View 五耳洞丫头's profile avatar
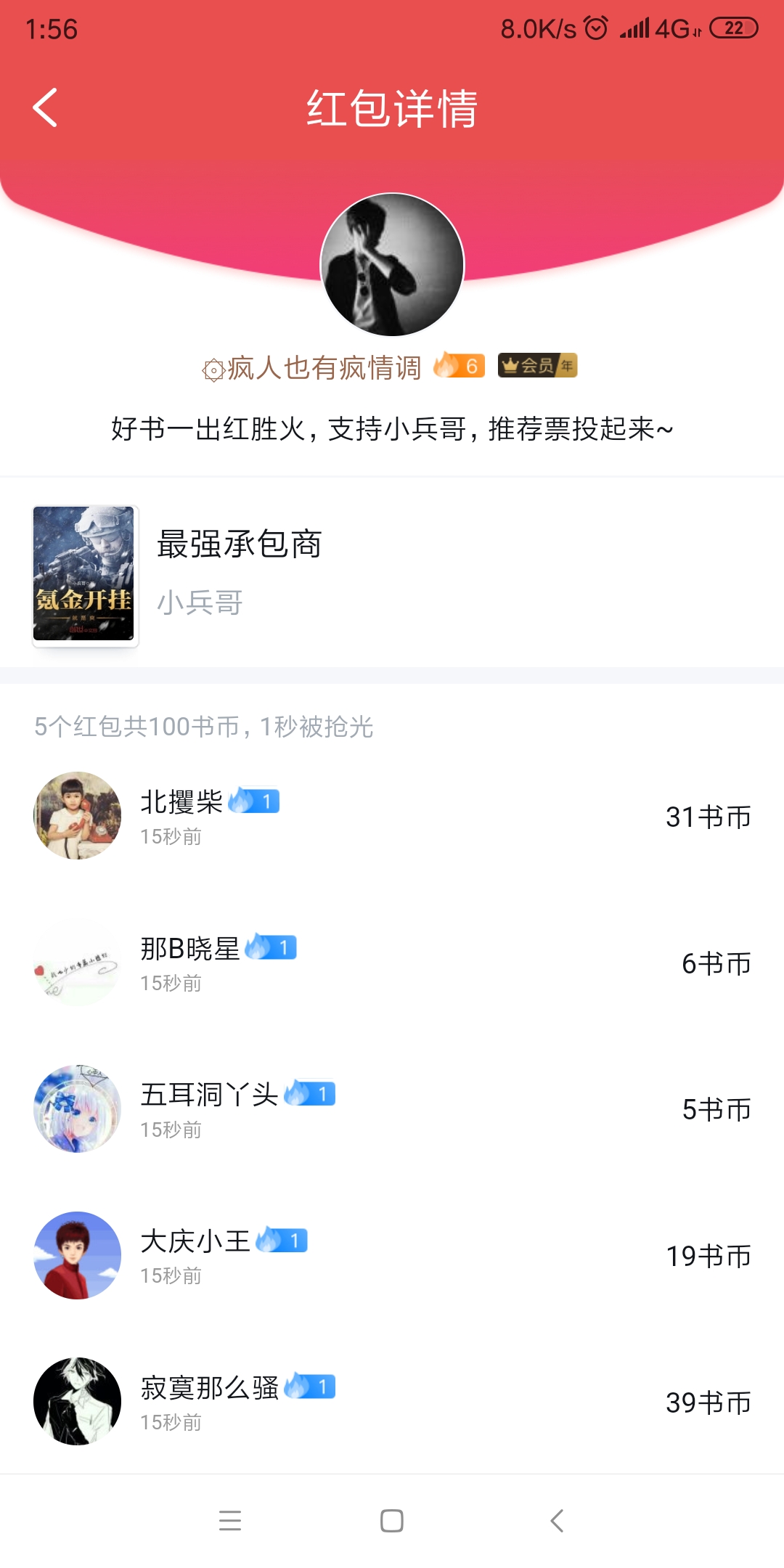 click(x=78, y=1108)
